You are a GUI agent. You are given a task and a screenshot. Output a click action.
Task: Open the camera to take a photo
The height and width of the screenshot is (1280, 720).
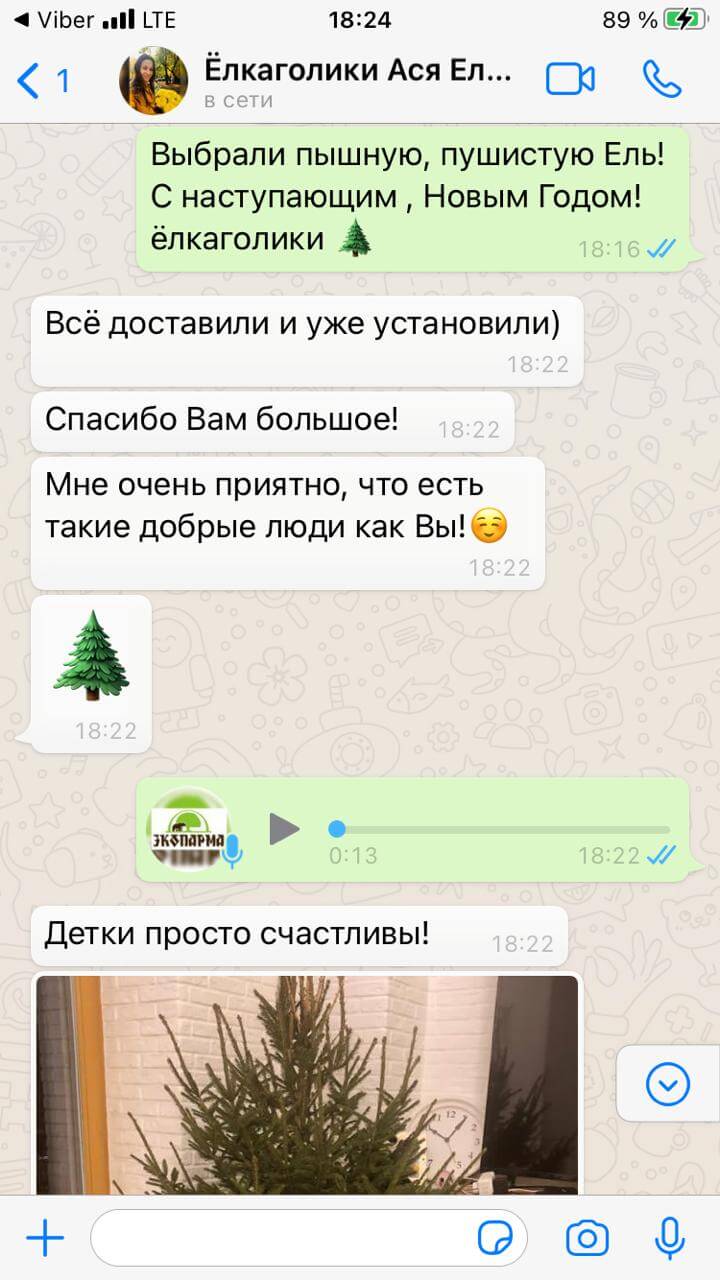point(587,1239)
